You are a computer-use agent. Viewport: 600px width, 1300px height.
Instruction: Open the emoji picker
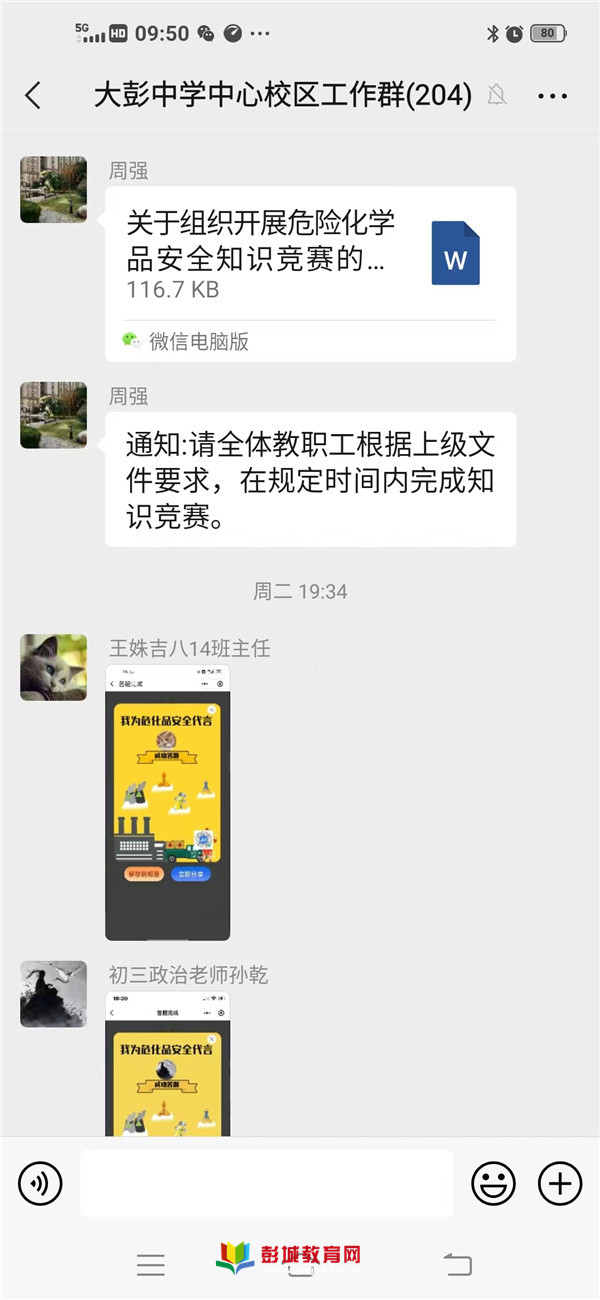pyautogui.click(x=493, y=1184)
